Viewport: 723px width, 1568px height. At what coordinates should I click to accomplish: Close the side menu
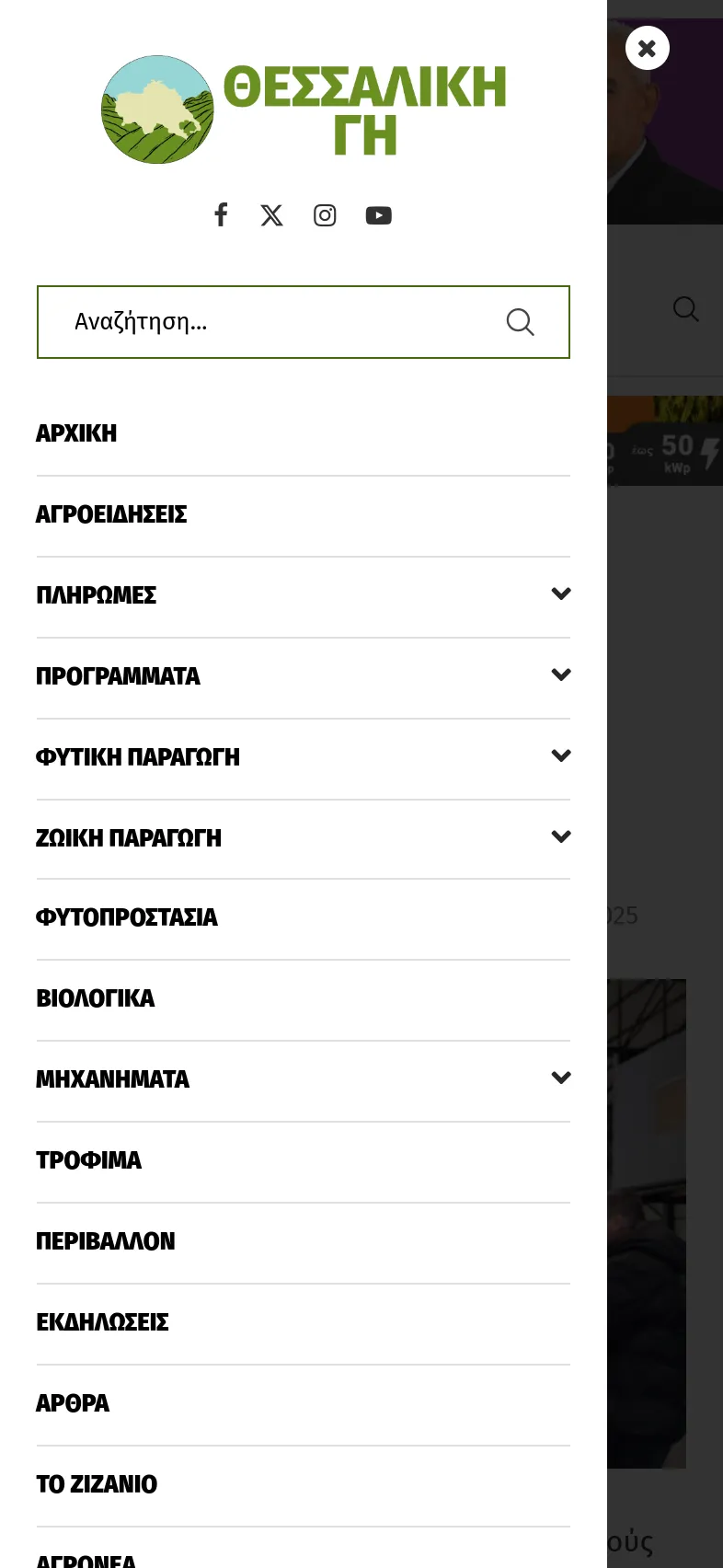647,48
